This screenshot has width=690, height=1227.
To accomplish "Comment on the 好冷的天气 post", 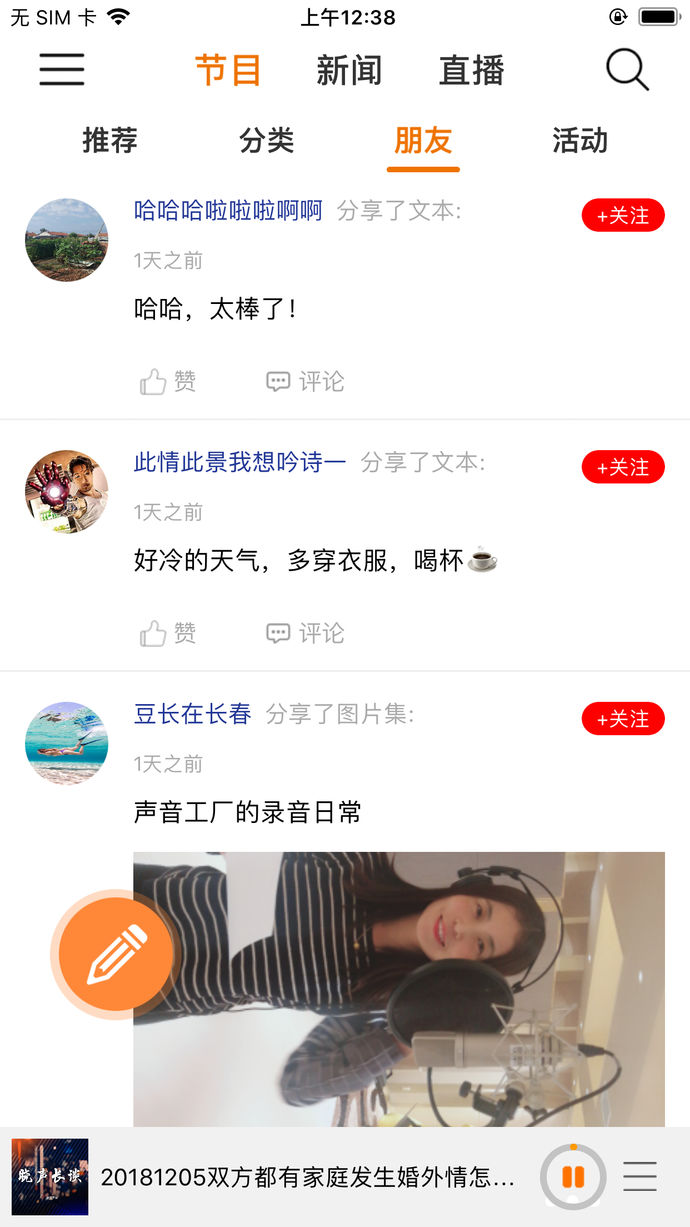I will click(305, 633).
